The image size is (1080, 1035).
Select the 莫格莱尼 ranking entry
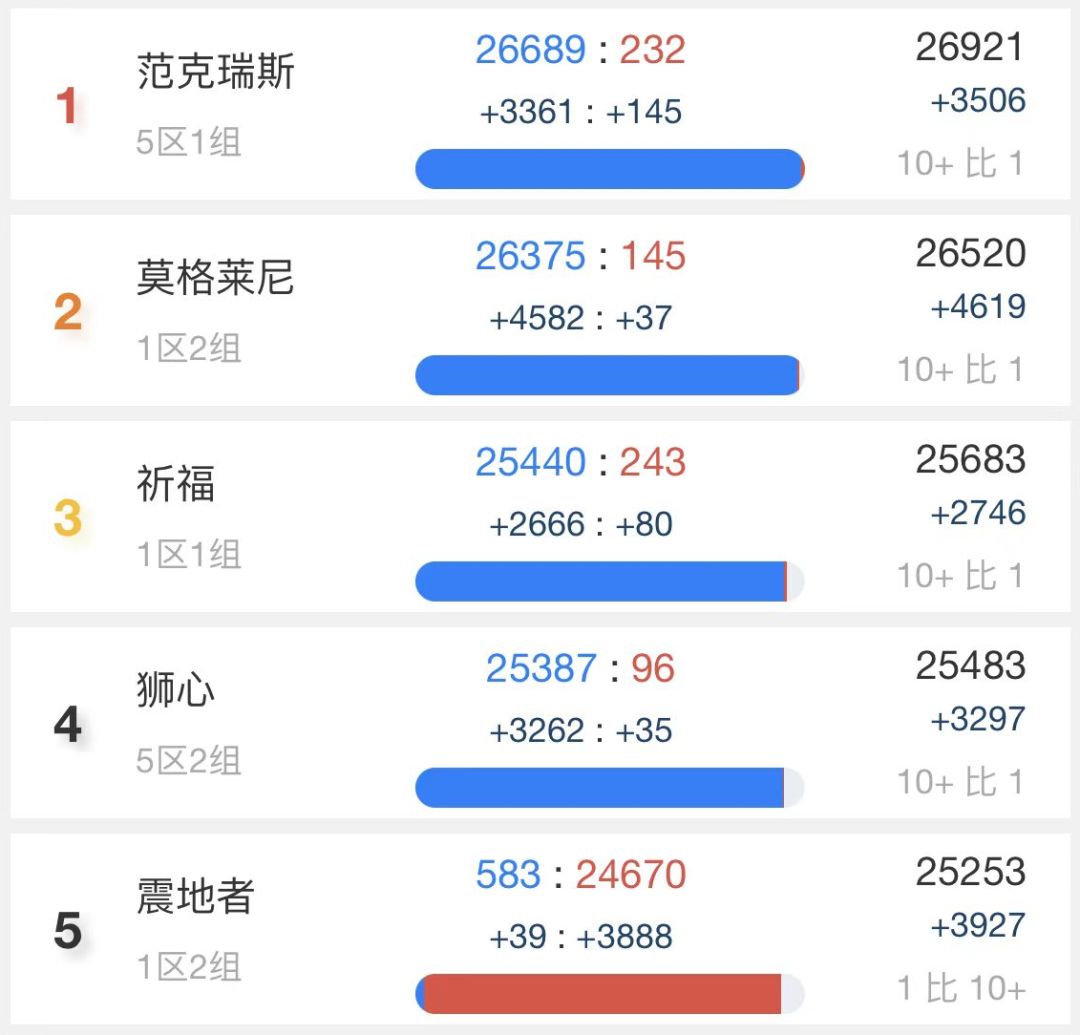(x=216, y=280)
